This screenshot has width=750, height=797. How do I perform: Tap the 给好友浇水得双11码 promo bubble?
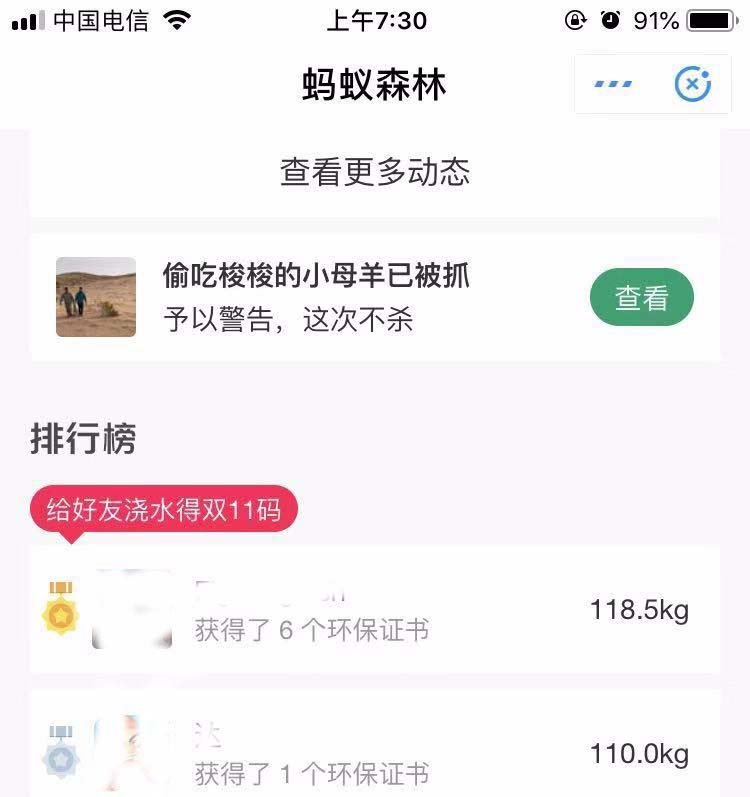coord(164,510)
